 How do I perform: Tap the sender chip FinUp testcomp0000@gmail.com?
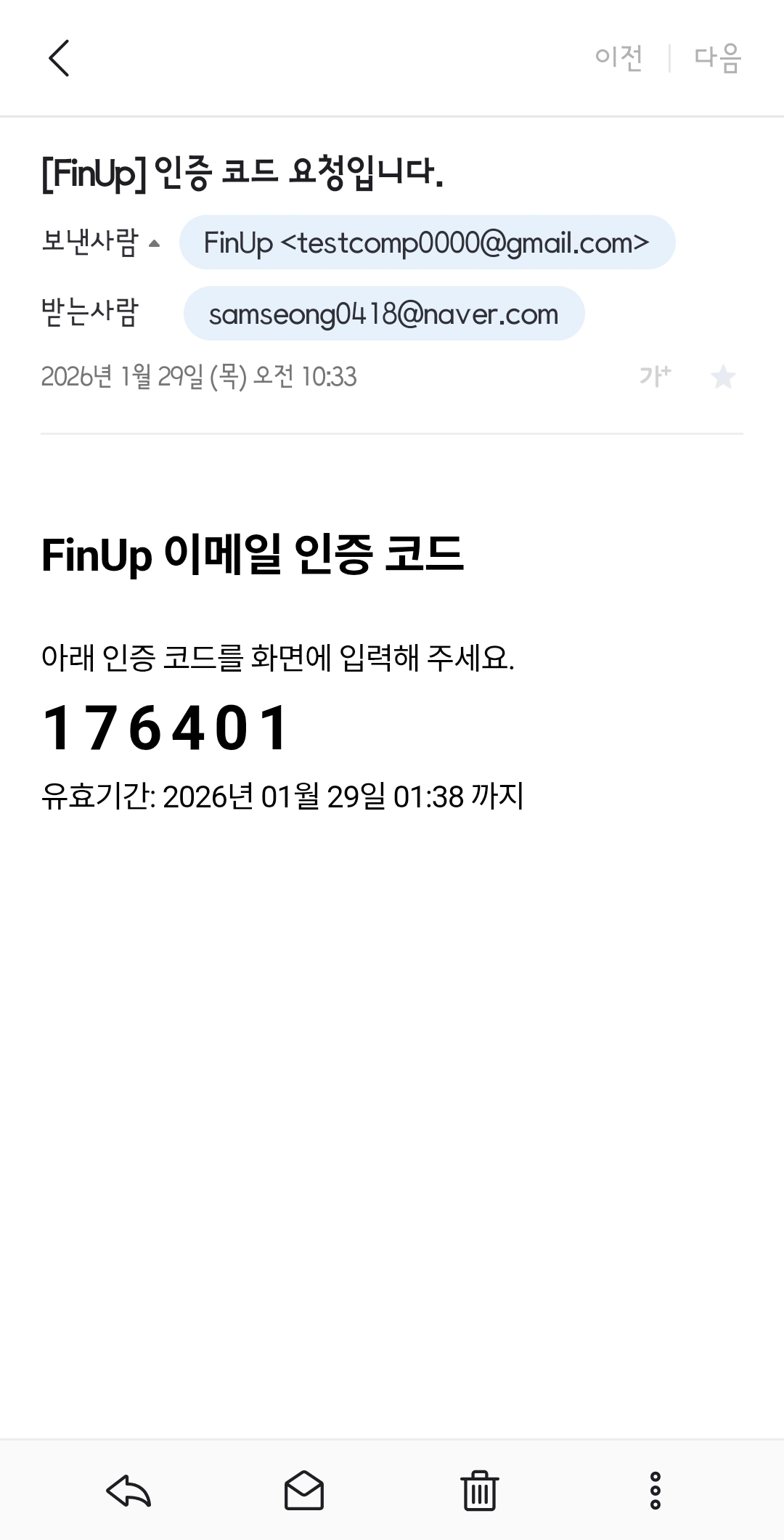(427, 243)
